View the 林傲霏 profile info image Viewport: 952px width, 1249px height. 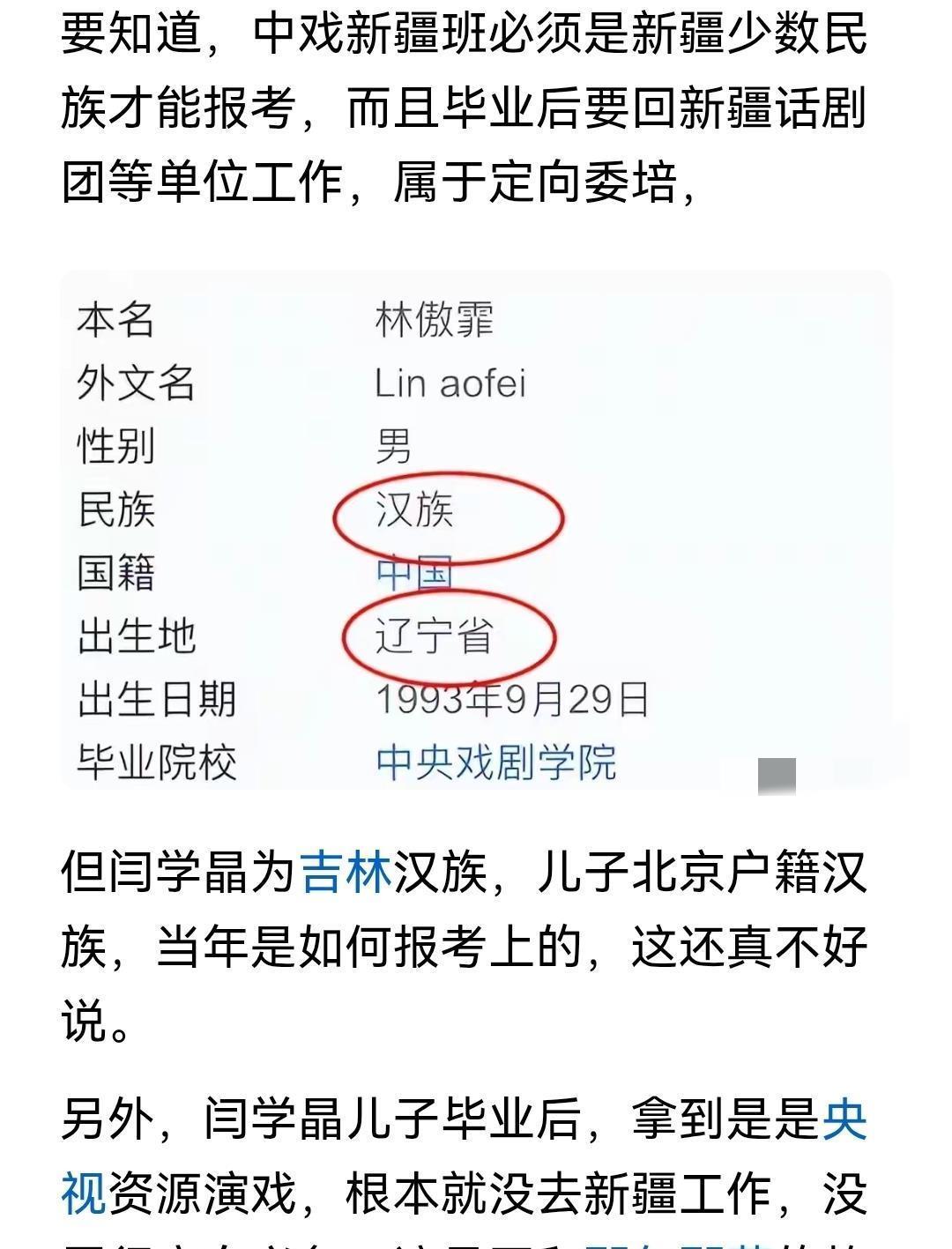(x=477, y=532)
